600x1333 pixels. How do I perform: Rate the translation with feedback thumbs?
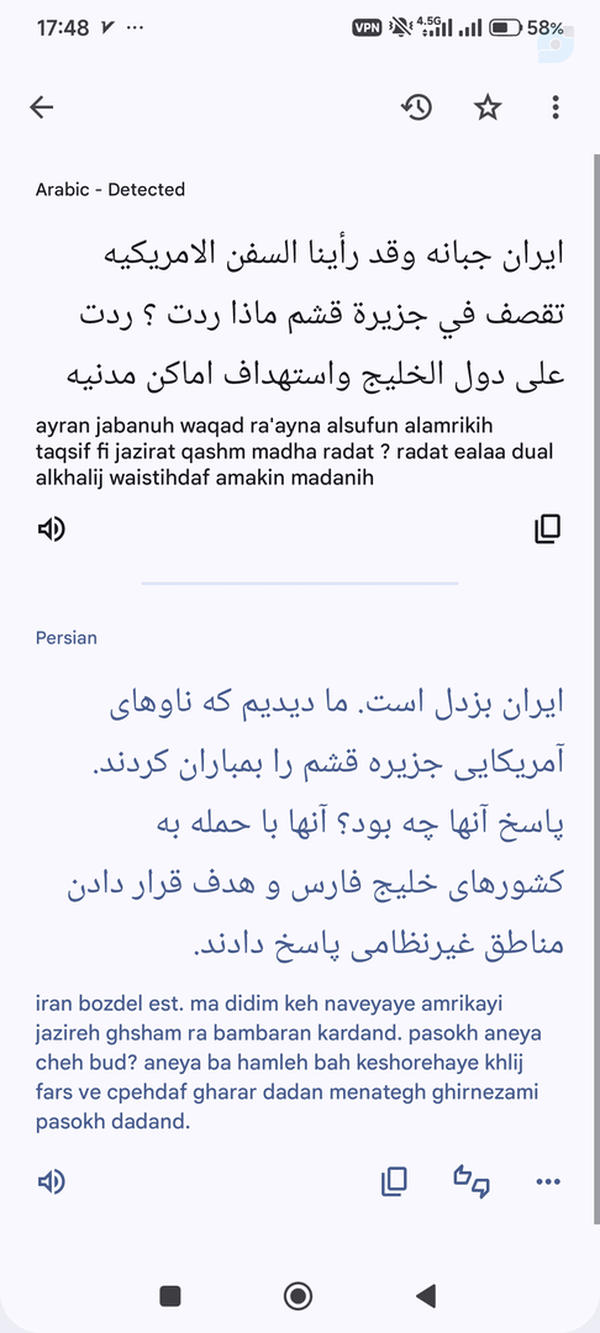pos(472,1181)
